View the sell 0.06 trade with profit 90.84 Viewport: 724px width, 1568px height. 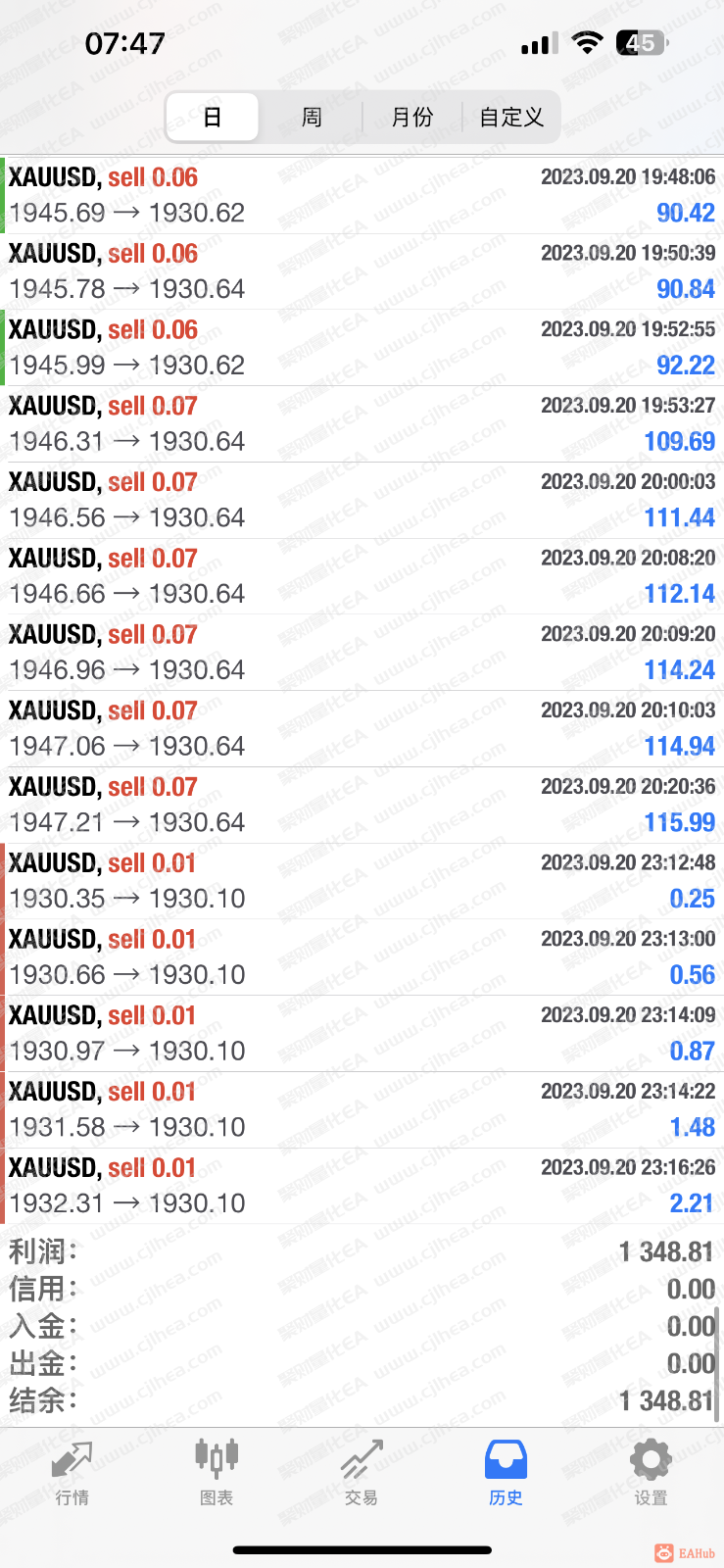[x=362, y=271]
